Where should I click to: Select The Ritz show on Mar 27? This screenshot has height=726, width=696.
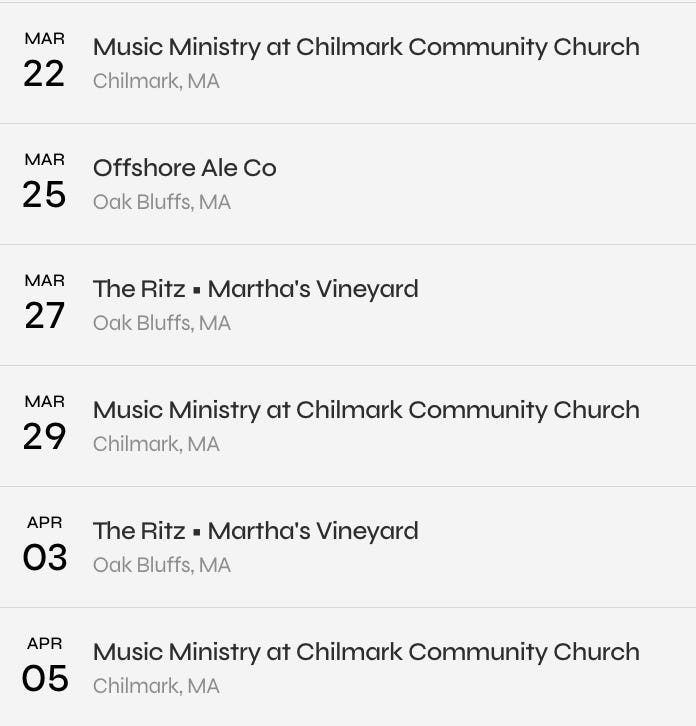[x=255, y=289]
